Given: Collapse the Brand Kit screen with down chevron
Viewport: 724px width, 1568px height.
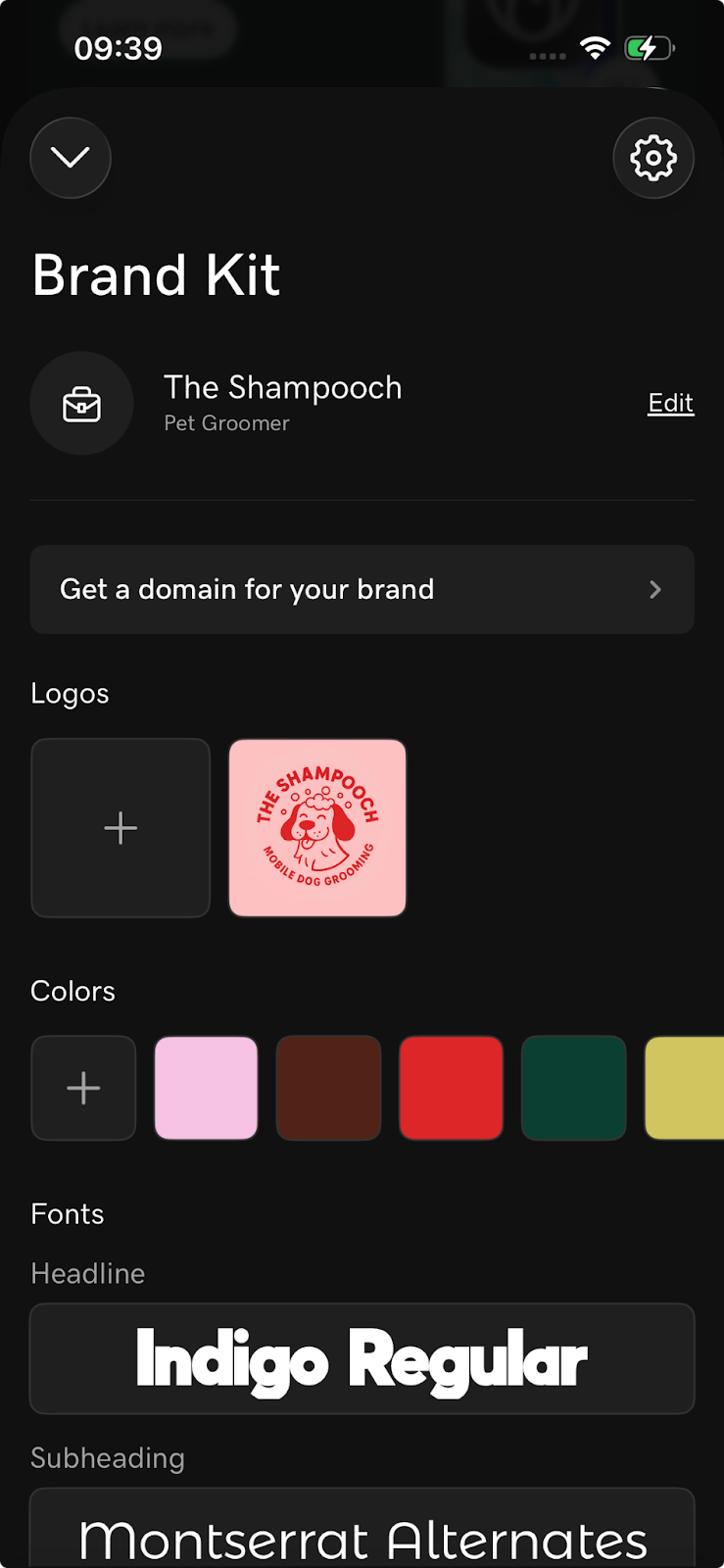Looking at the screenshot, I should coord(70,157).
